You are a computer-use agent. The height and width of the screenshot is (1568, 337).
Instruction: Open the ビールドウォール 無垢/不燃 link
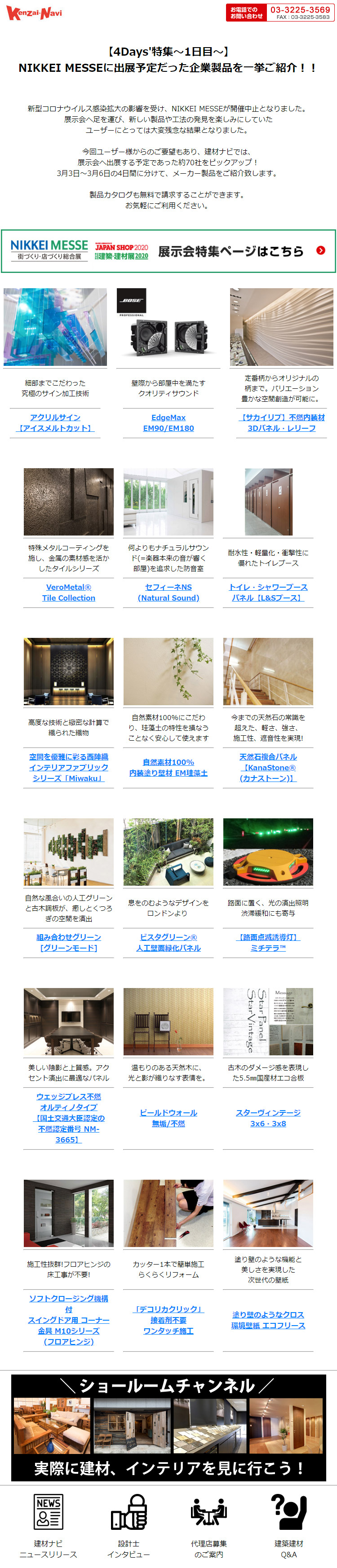point(168,1118)
